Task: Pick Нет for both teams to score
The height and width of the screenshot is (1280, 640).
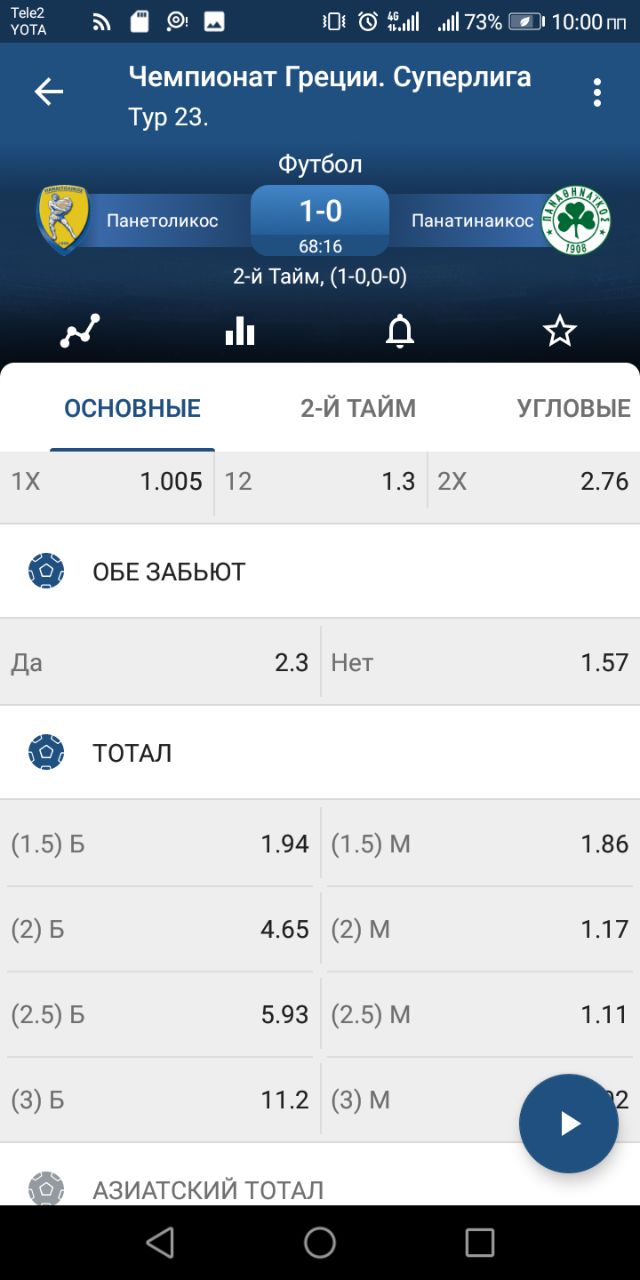Action: [x=481, y=662]
